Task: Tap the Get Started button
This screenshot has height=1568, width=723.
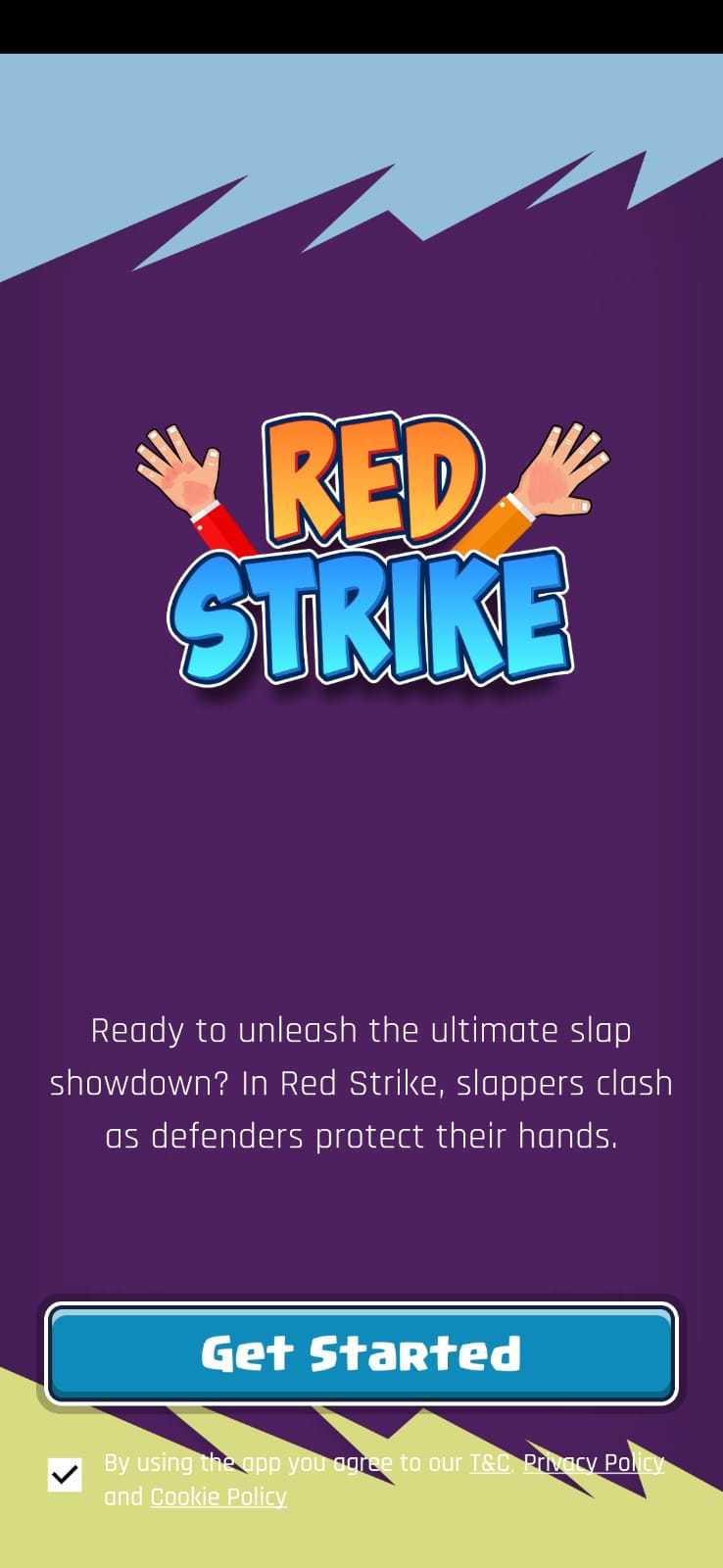Action: point(361,1353)
